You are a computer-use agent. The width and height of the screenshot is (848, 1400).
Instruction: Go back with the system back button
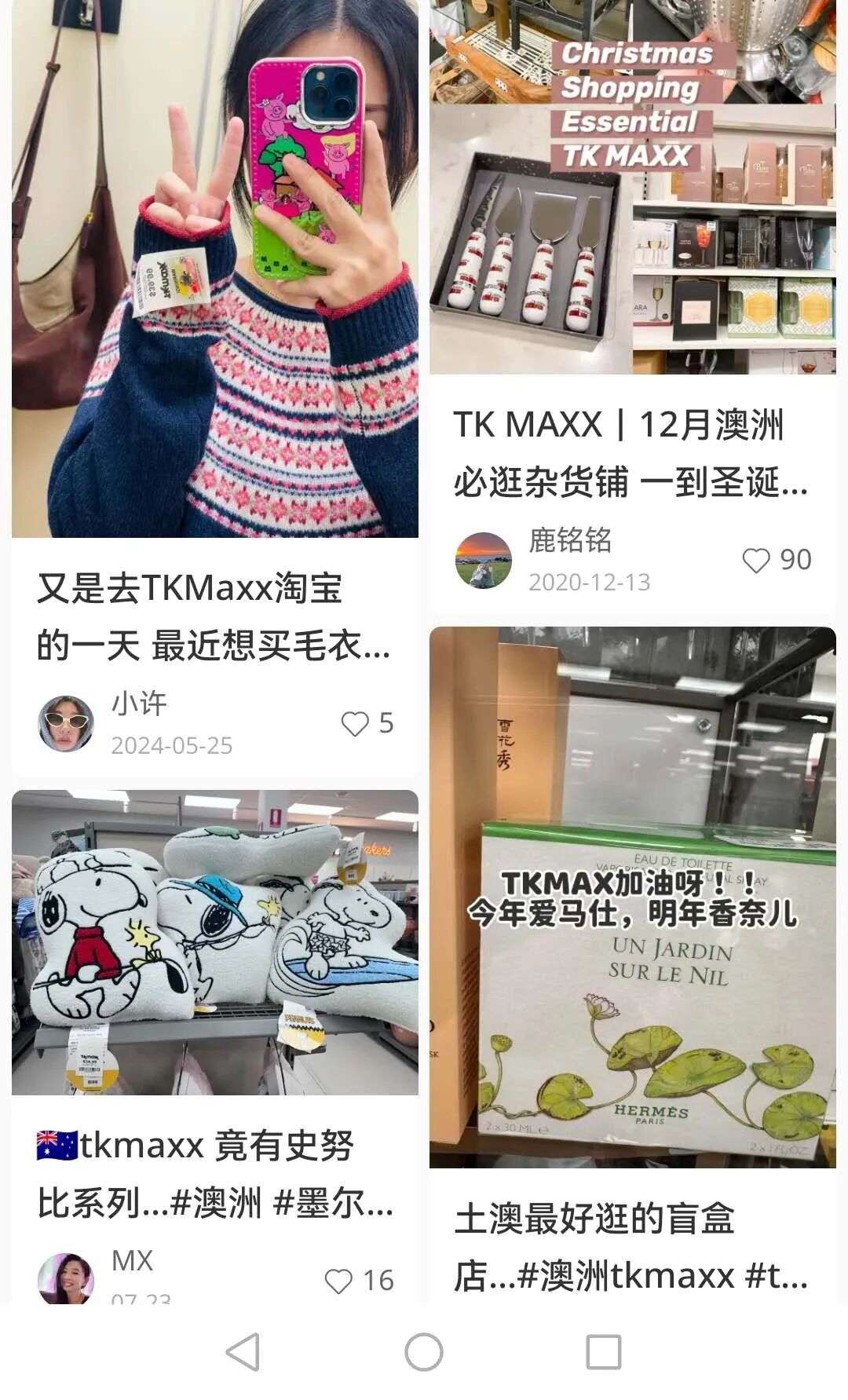click(x=243, y=1352)
